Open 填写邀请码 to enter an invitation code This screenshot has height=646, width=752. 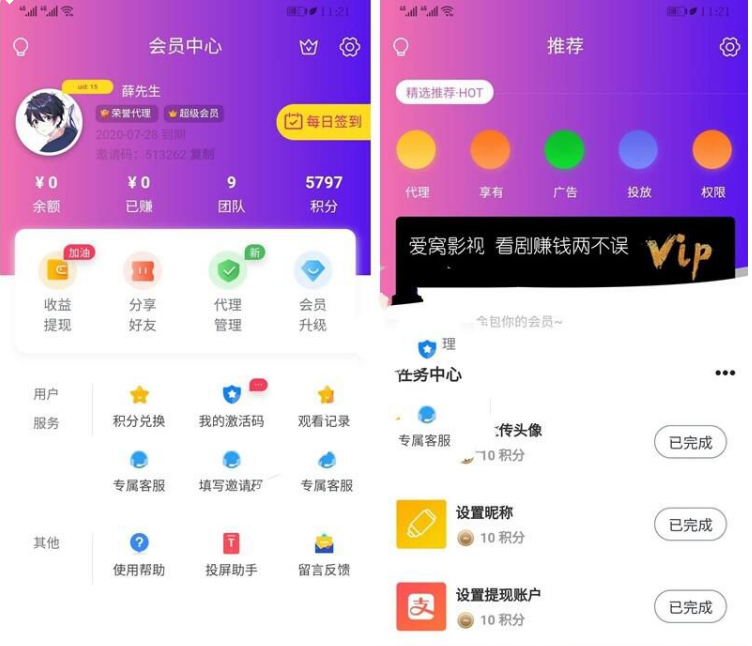231,471
